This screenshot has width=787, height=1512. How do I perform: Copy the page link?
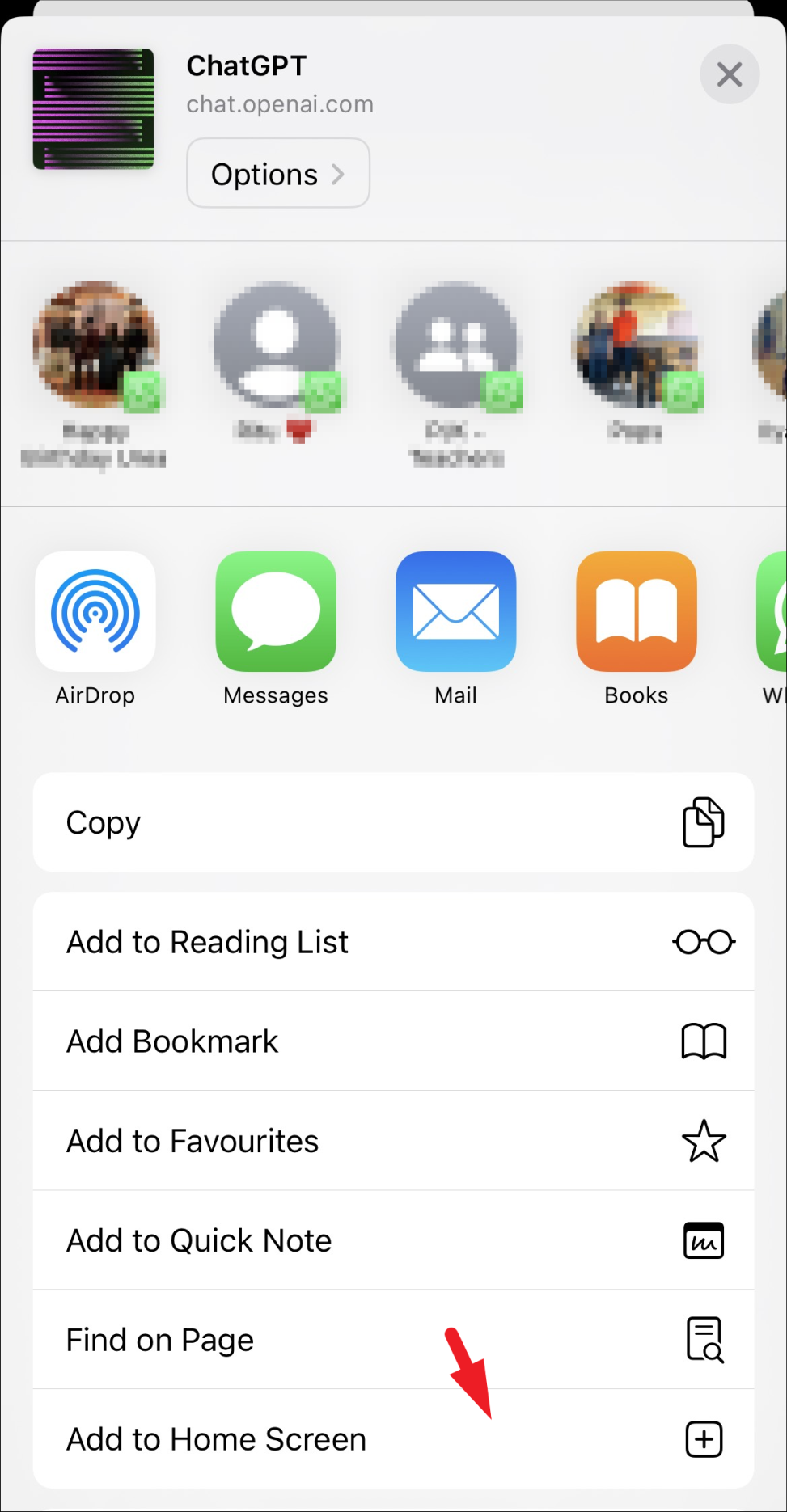[393, 822]
